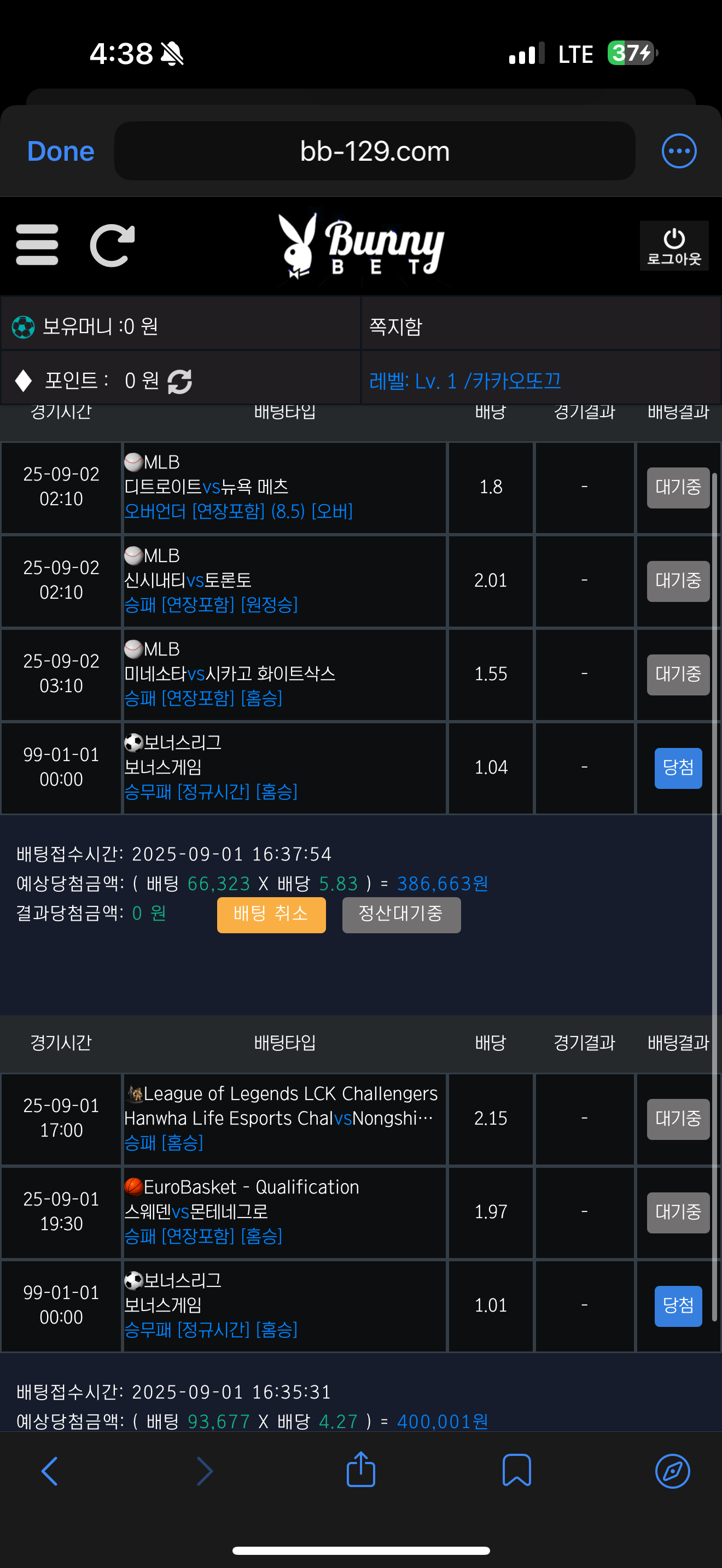Reload the Bunny Bet page
This screenshot has height=1568, width=722.
tap(112, 245)
